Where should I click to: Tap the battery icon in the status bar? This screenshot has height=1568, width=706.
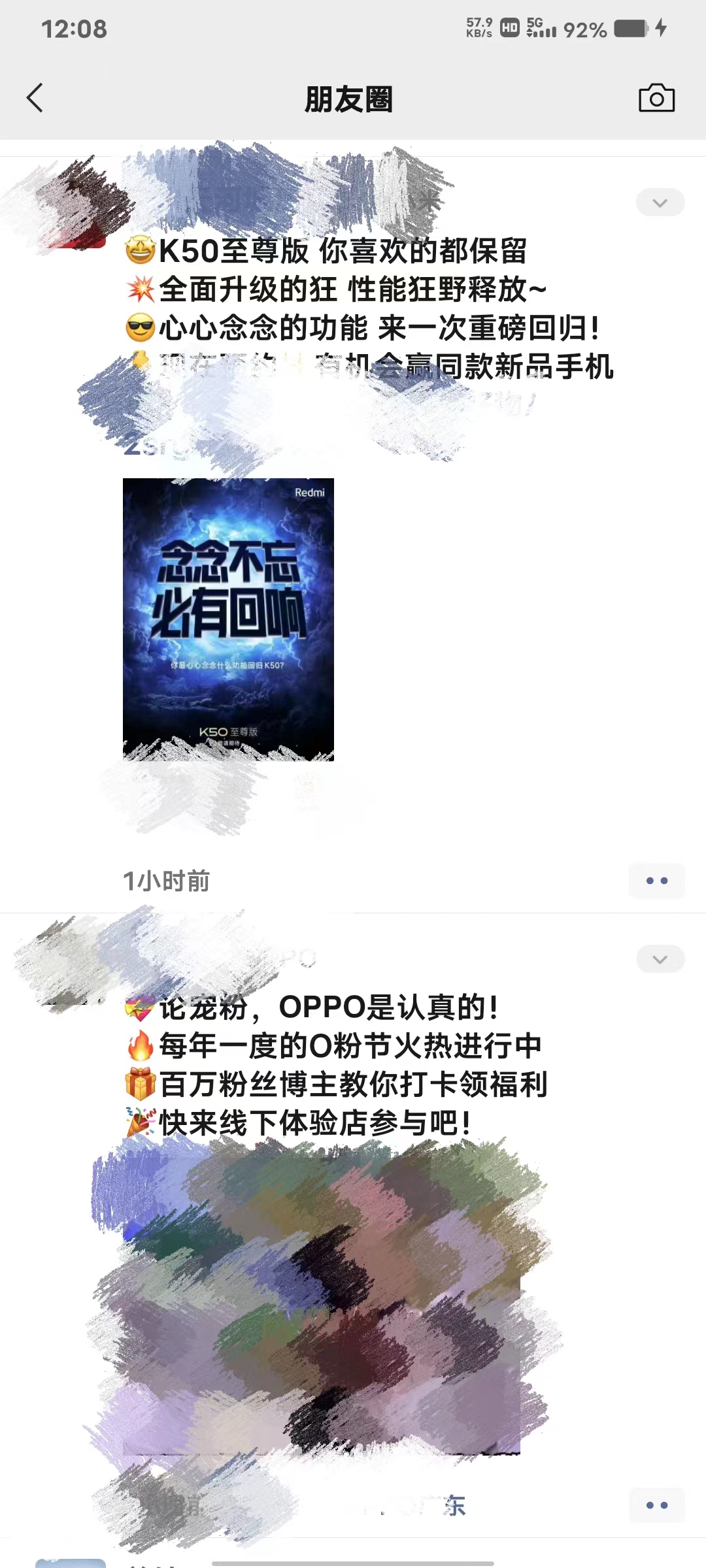coord(631,28)
